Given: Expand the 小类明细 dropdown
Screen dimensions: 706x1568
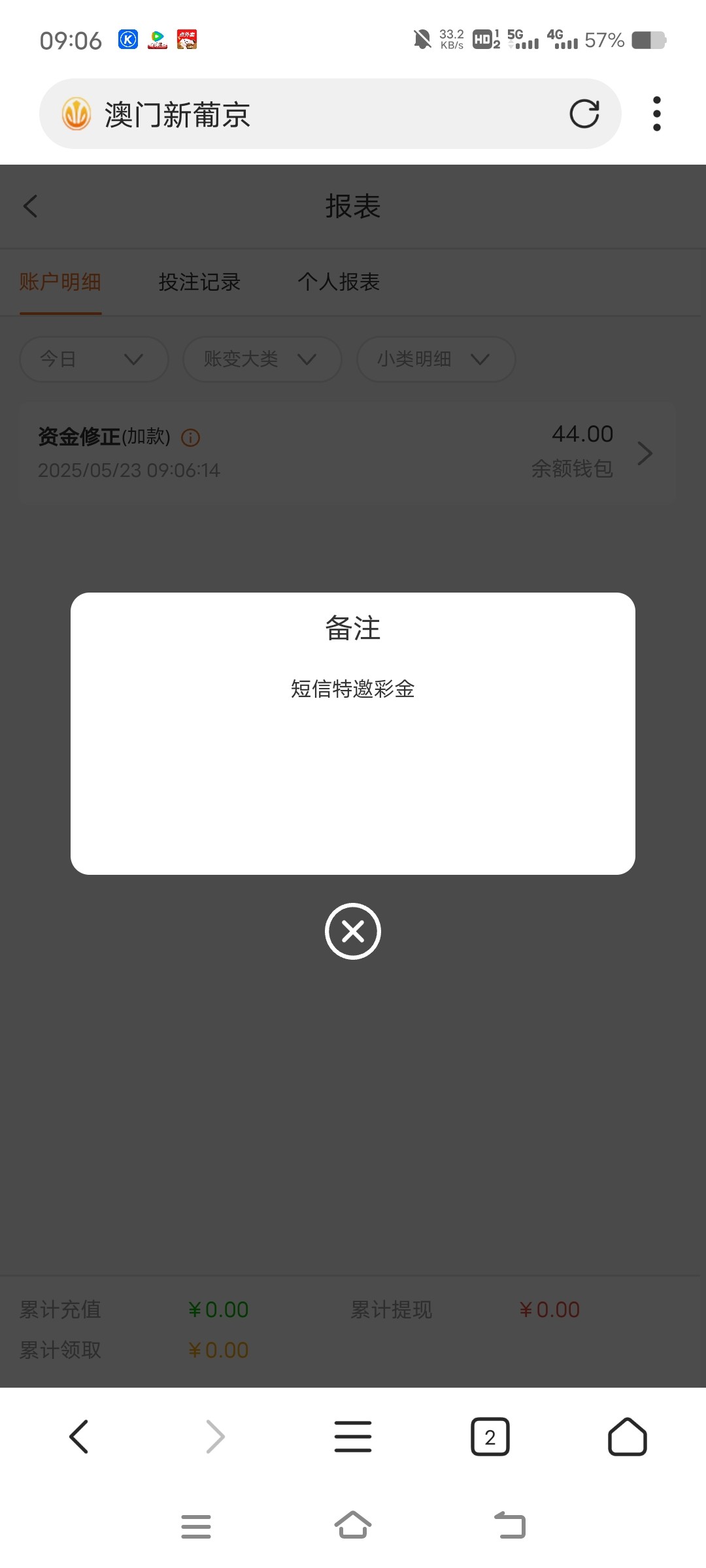Looking at the screenshot, I should (435, 359).
